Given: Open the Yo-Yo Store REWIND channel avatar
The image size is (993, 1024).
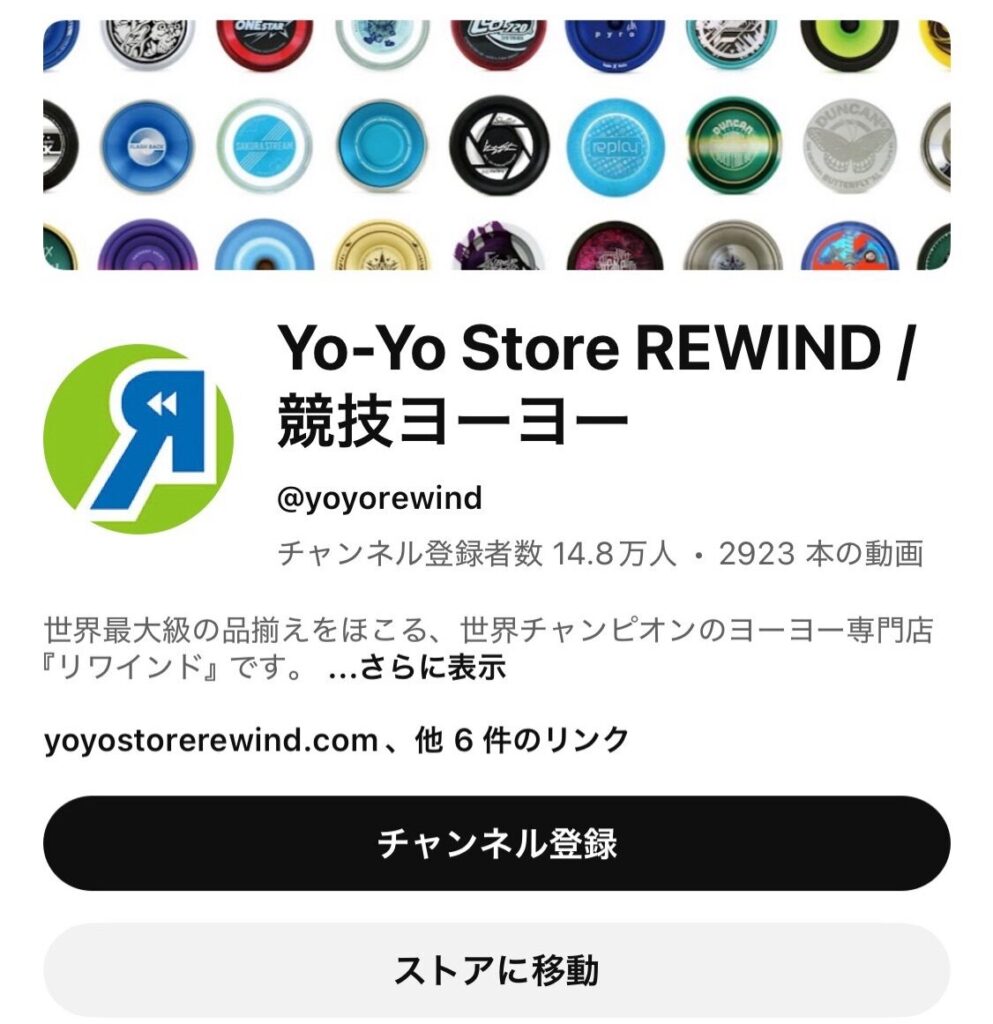Looking at the screenshot, I should [139, 439].
